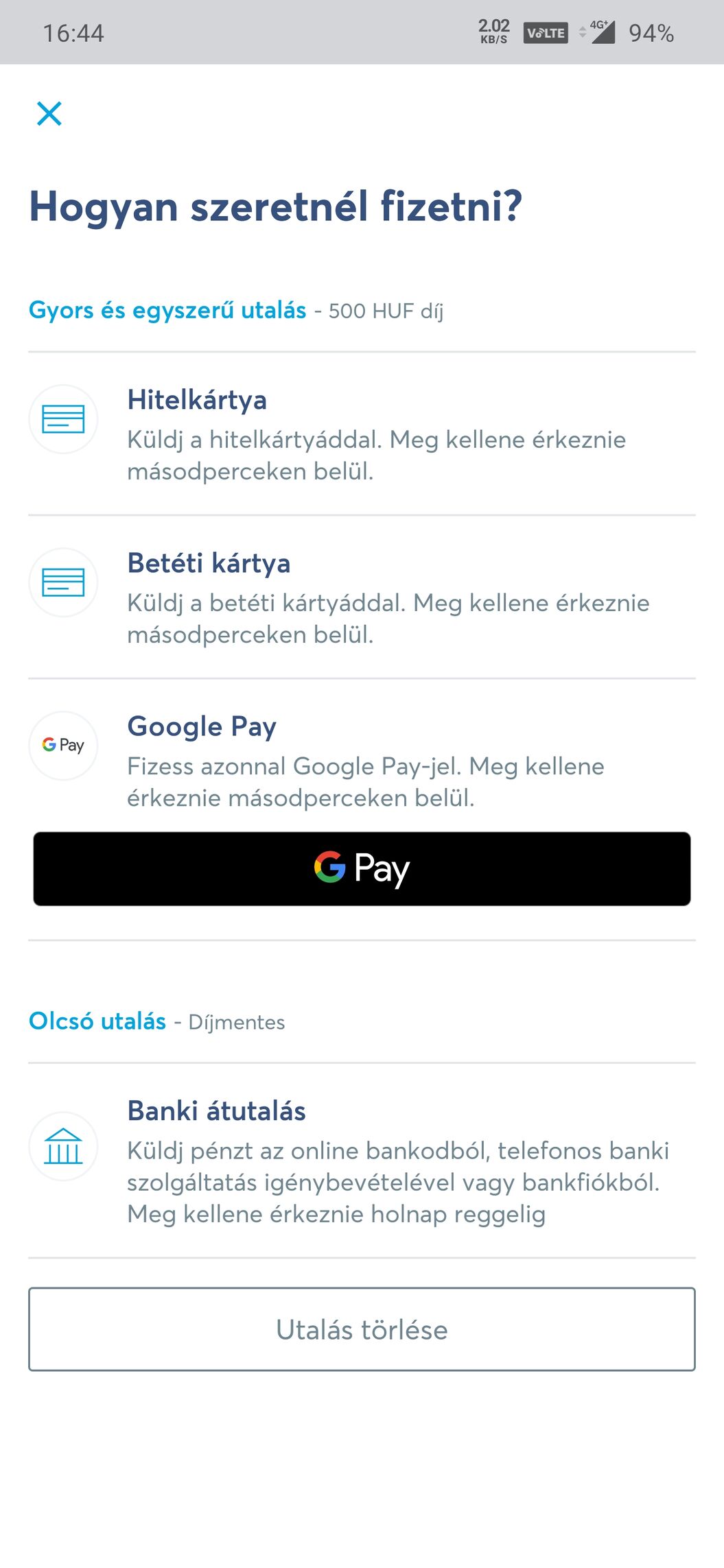Image resolution: width=724 pixels, height=1568 pixels.
Task: Select Hitelkártya payment option
Action: pyautogui.click(x=362, y=433)
